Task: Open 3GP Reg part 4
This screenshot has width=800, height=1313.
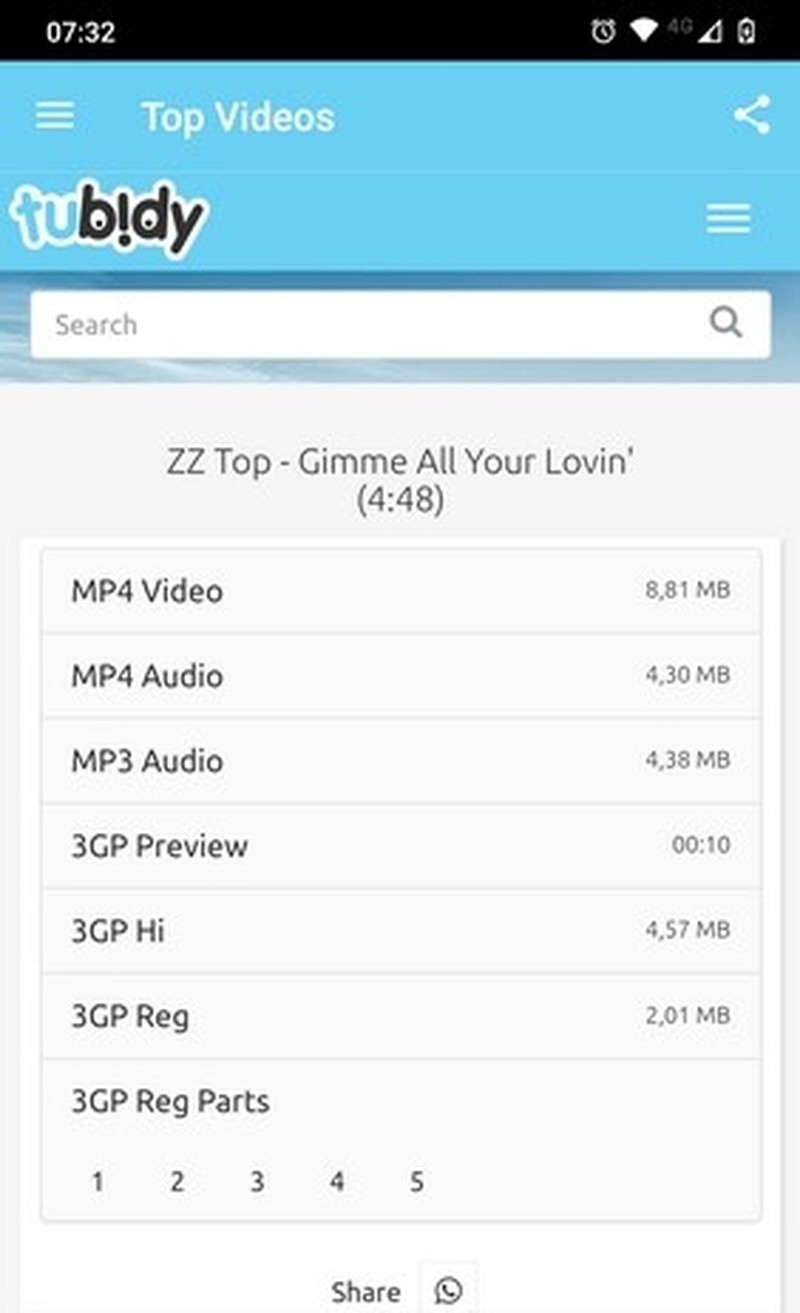Action: [x=337, y=1182]
